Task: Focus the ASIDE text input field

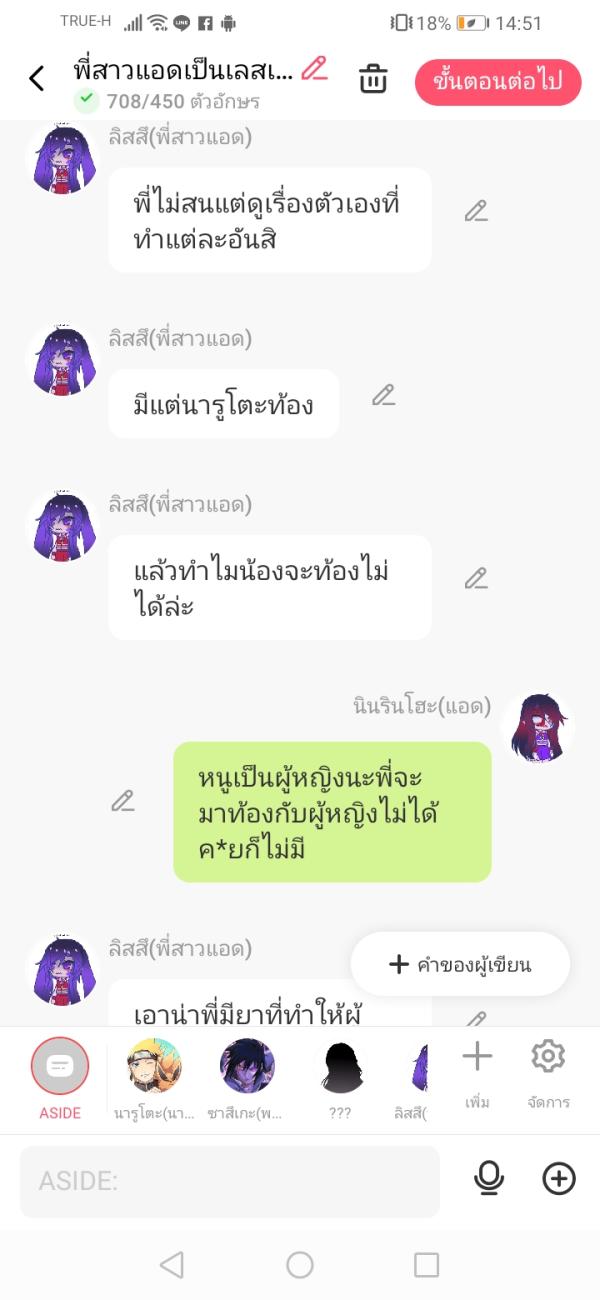Action: [230, 1181]
